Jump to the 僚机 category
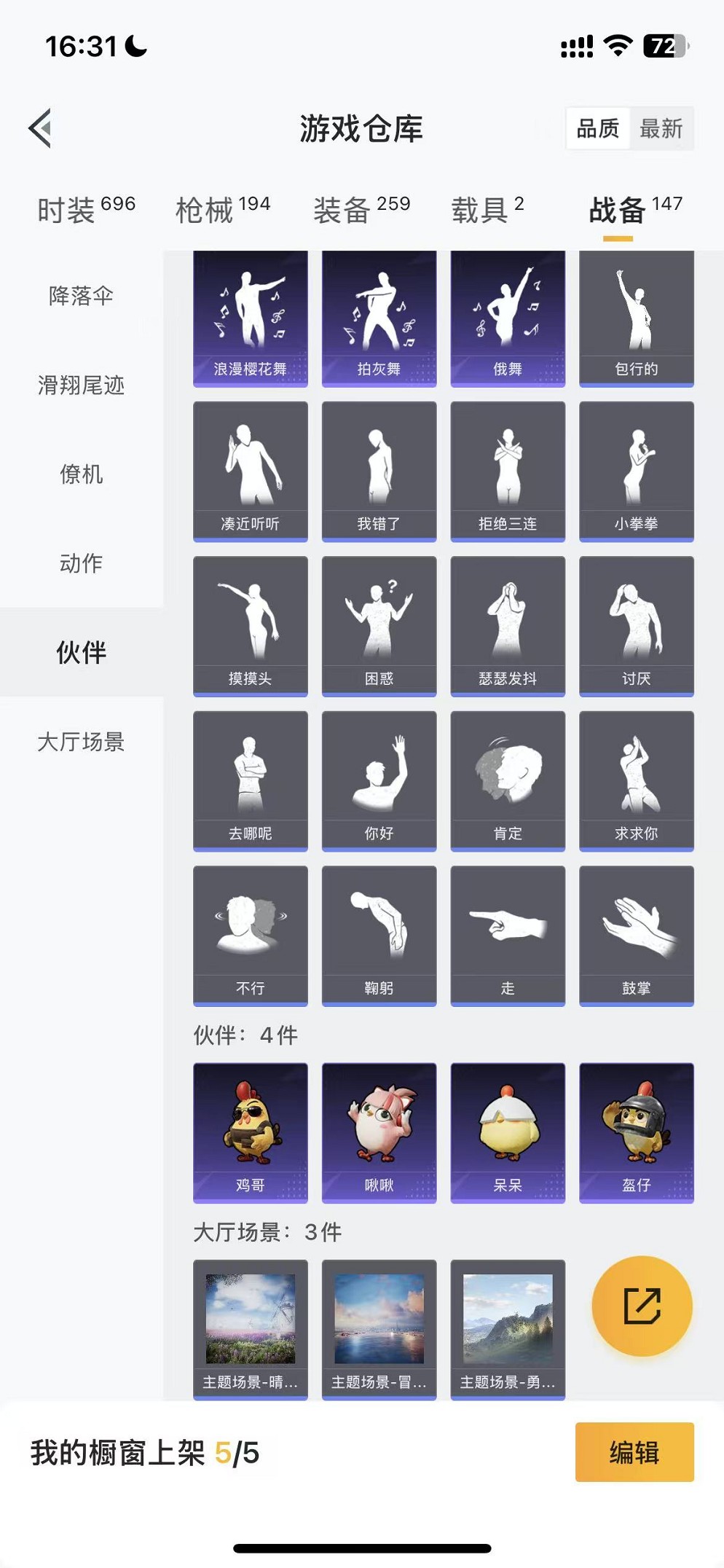The height and width of the screenshot is (1568, 724). pos(81,474)
